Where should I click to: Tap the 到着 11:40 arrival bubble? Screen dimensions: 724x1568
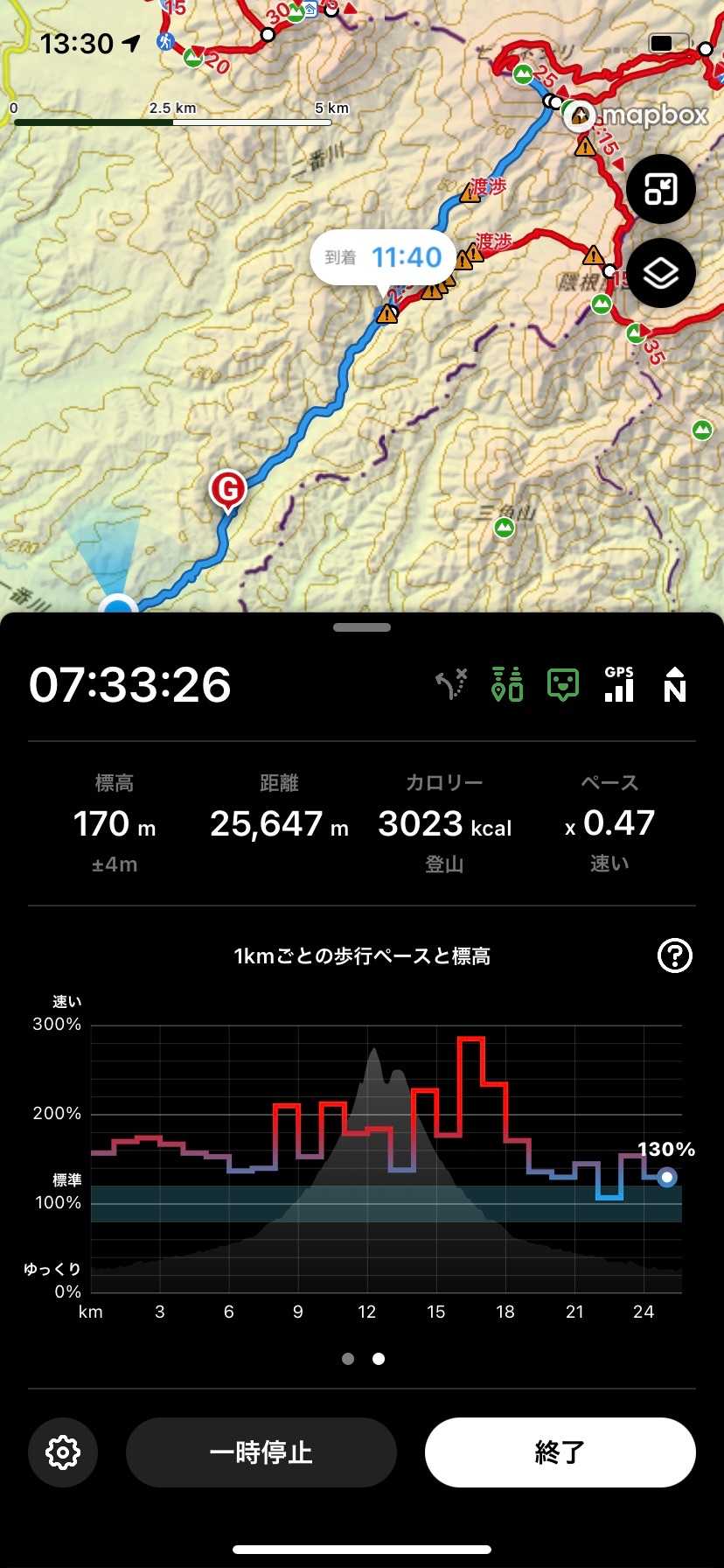coord(383,257)
